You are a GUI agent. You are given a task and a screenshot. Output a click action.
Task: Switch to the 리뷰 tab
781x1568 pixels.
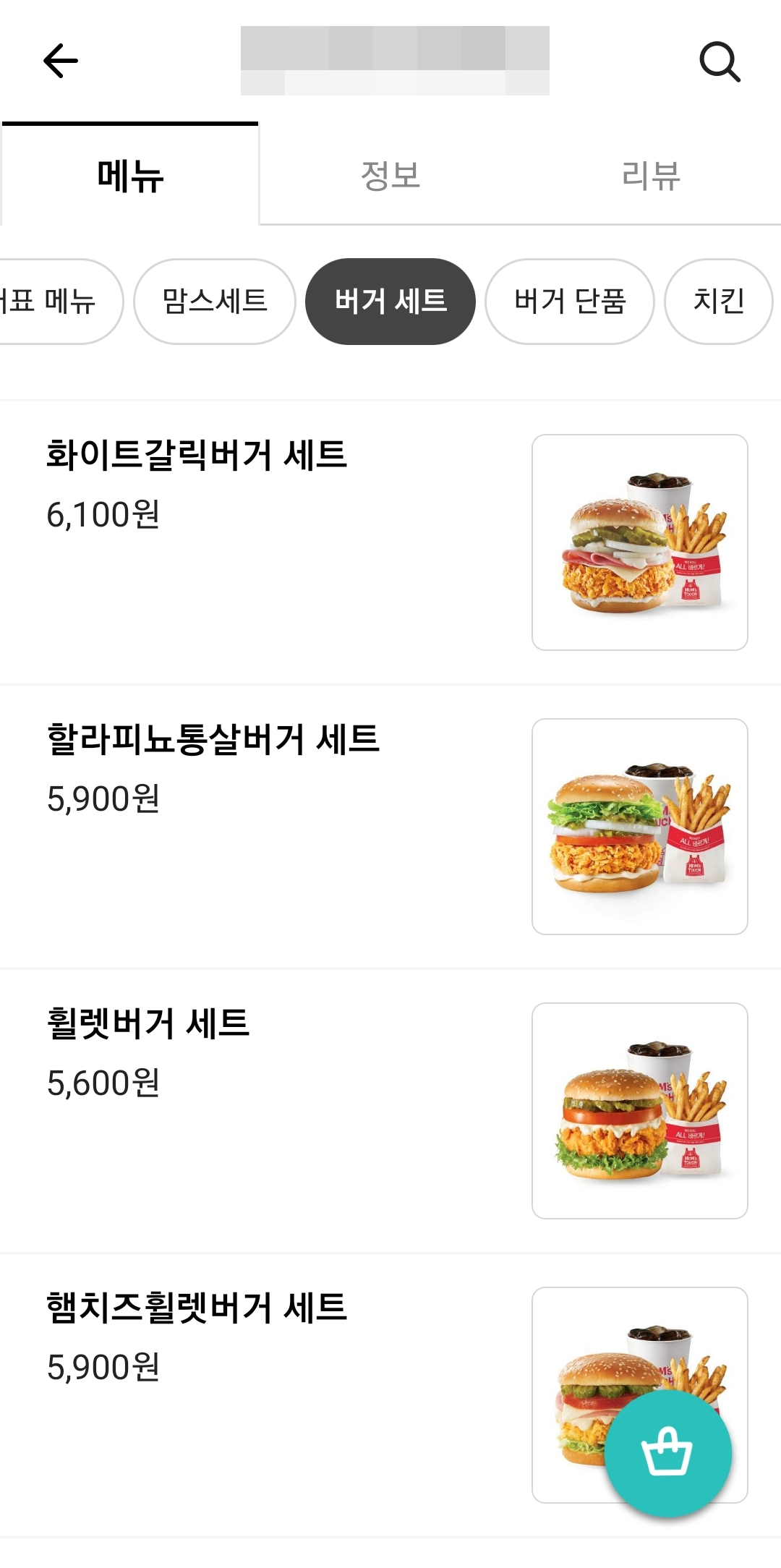click(x=651, y=176)
